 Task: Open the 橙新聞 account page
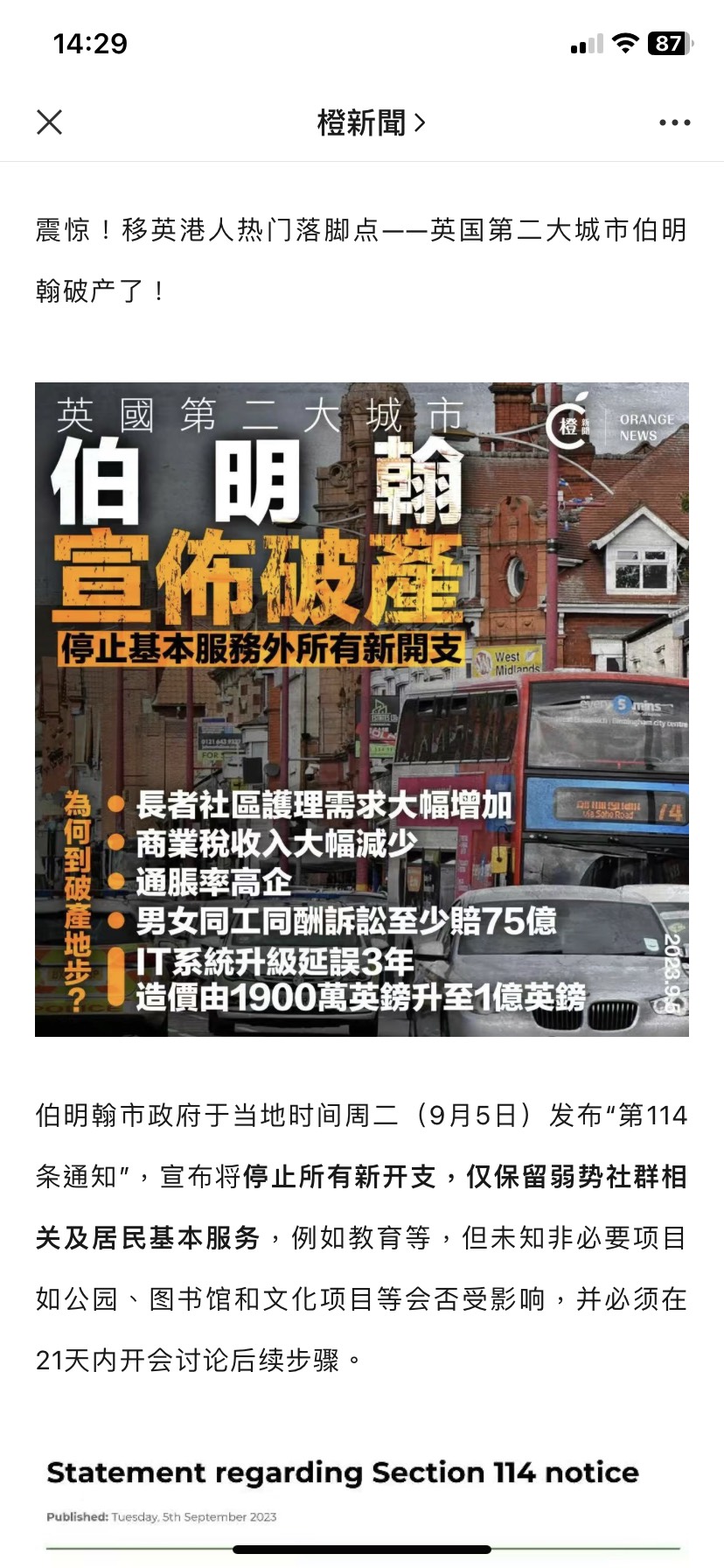tap(371, 123)
